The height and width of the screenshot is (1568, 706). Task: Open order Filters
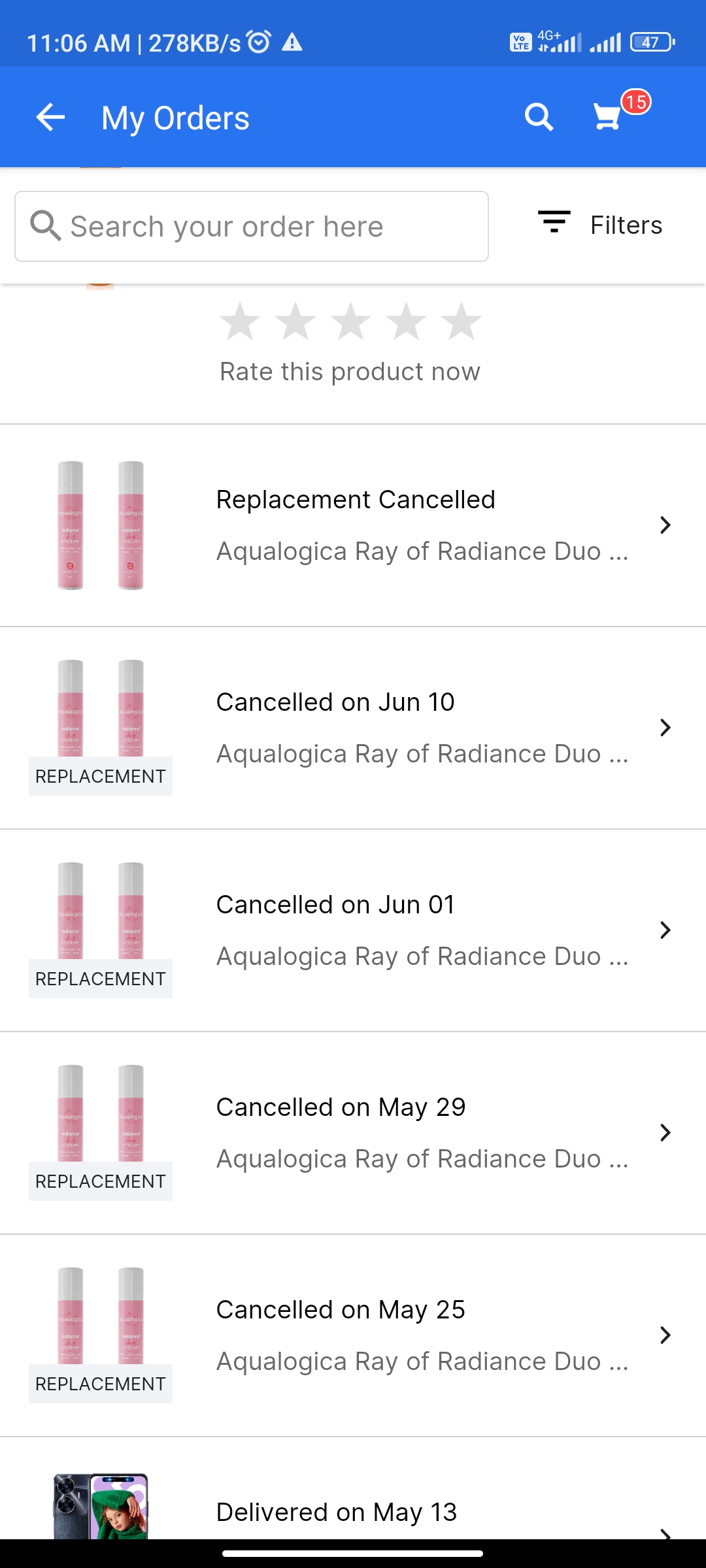600,225
